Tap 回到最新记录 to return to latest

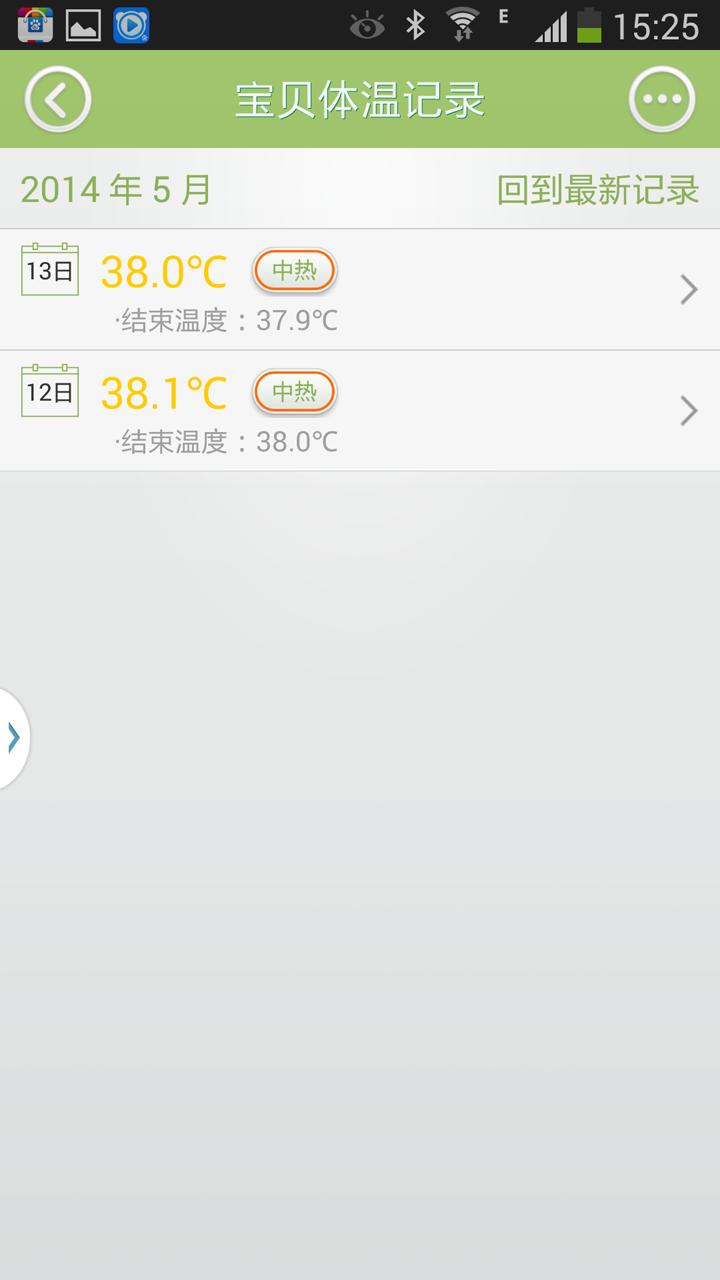[598, 189]
